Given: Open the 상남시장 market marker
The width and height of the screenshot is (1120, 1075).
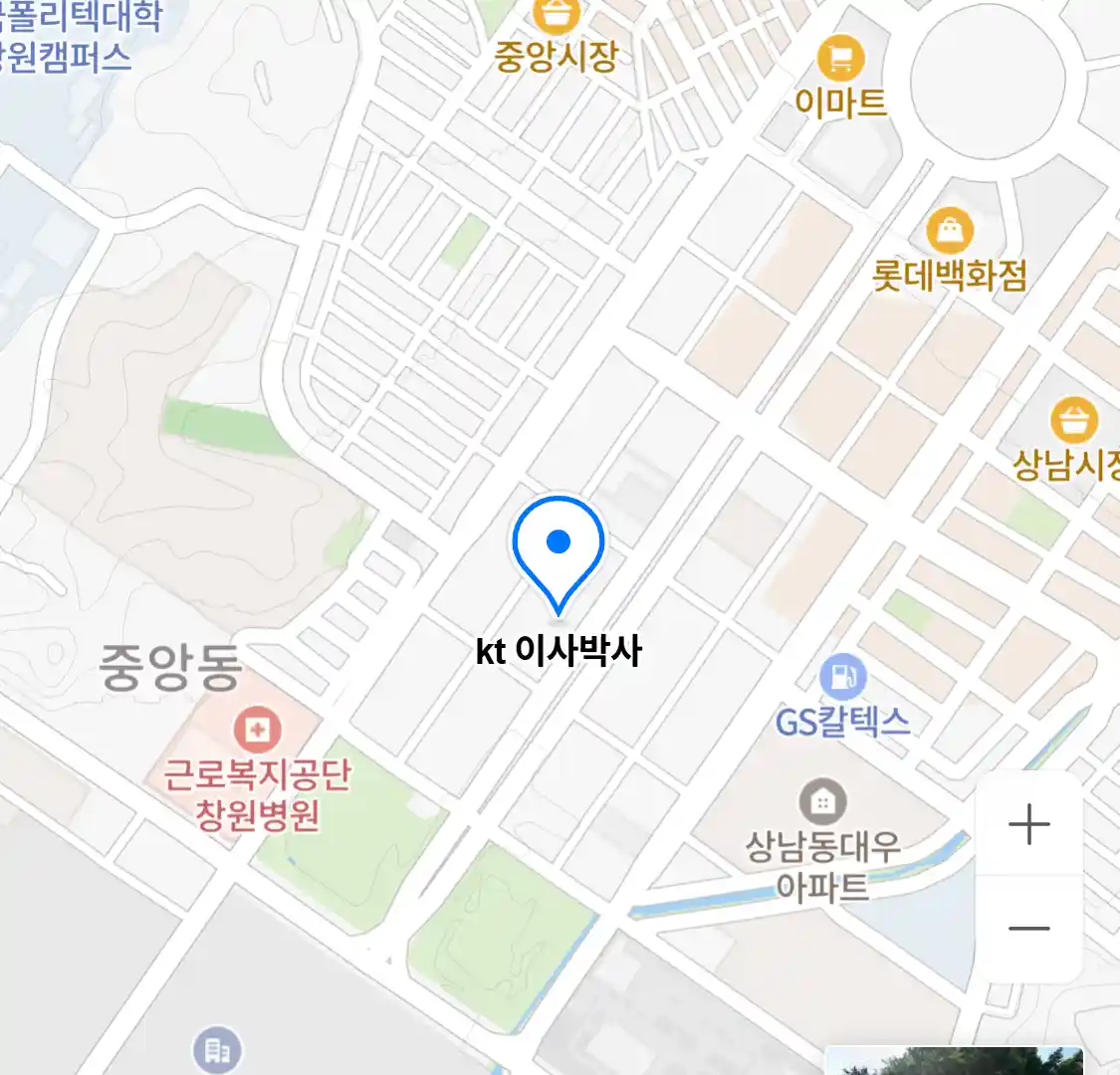Looking at the screenshot, I should pos(1073,421).
